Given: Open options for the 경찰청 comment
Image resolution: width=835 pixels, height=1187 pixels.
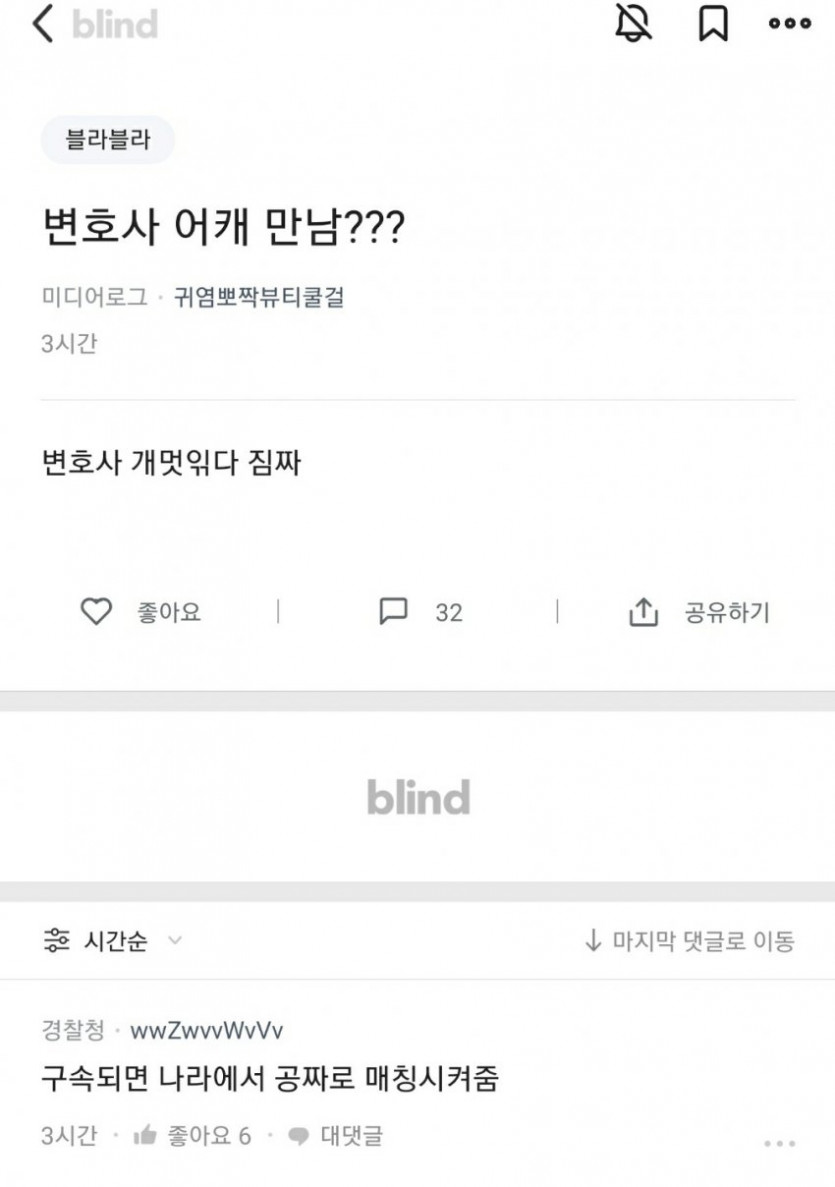Looking at the screenshot, I should click(x=779, y=1143).
